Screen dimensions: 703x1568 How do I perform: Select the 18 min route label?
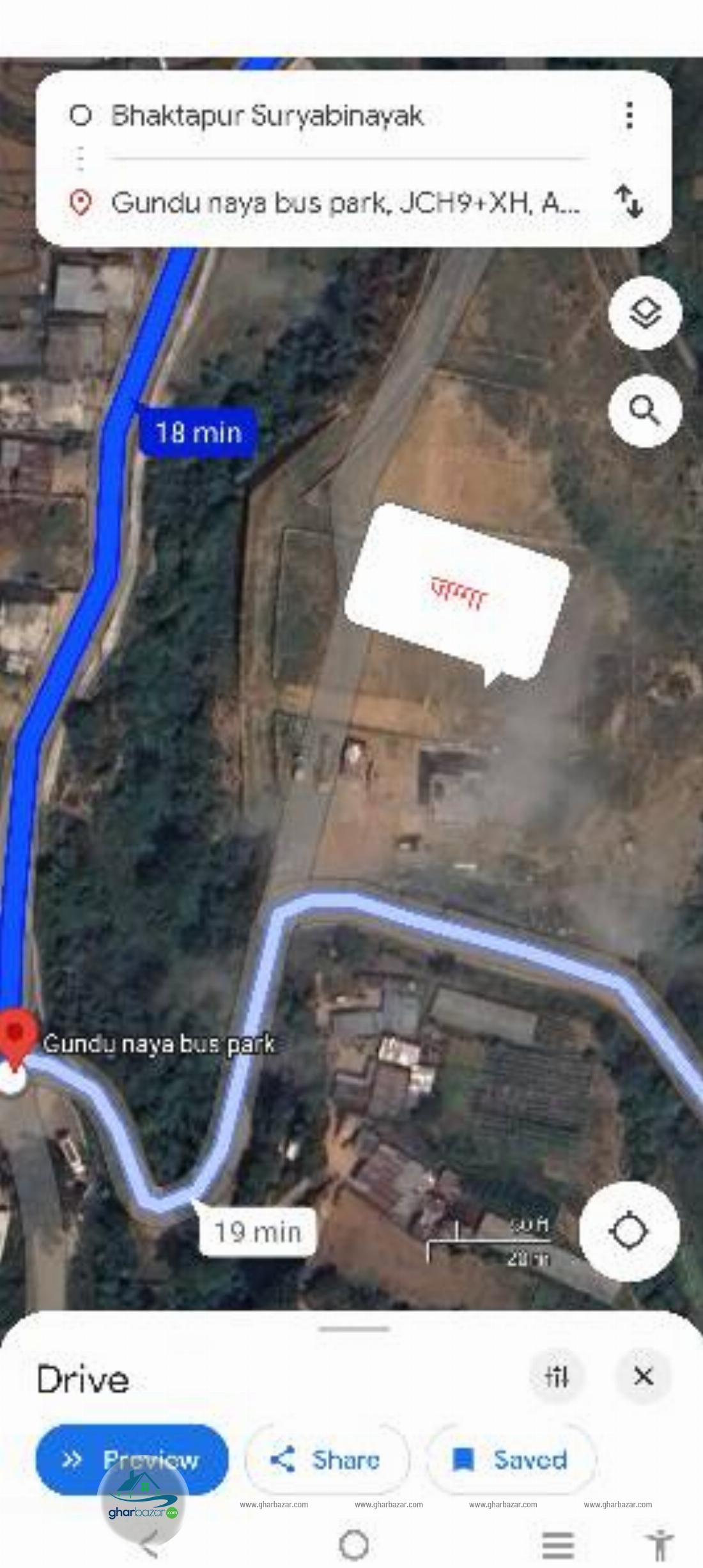point(198,433)
